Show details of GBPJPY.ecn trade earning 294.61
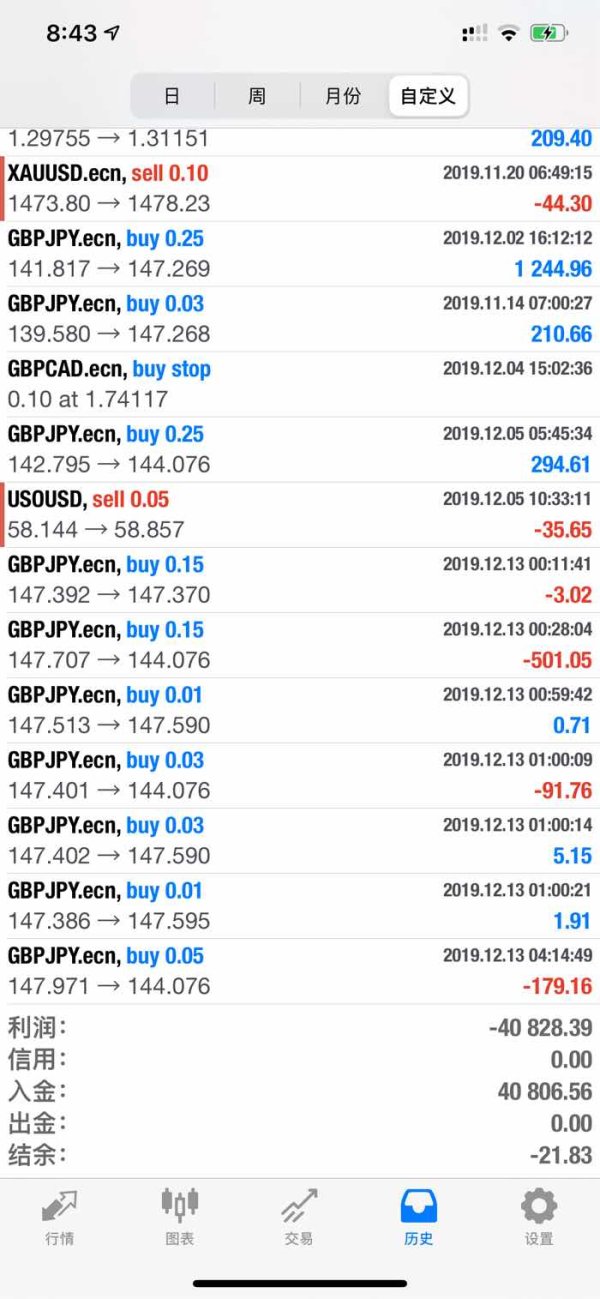The width and height of the screenshot is (600, 1299). 300,449
